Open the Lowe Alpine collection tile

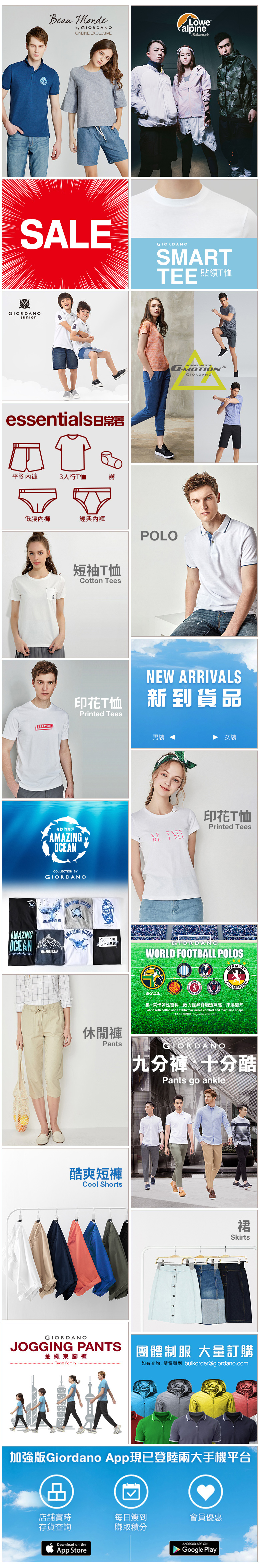[x=194, y=91]
